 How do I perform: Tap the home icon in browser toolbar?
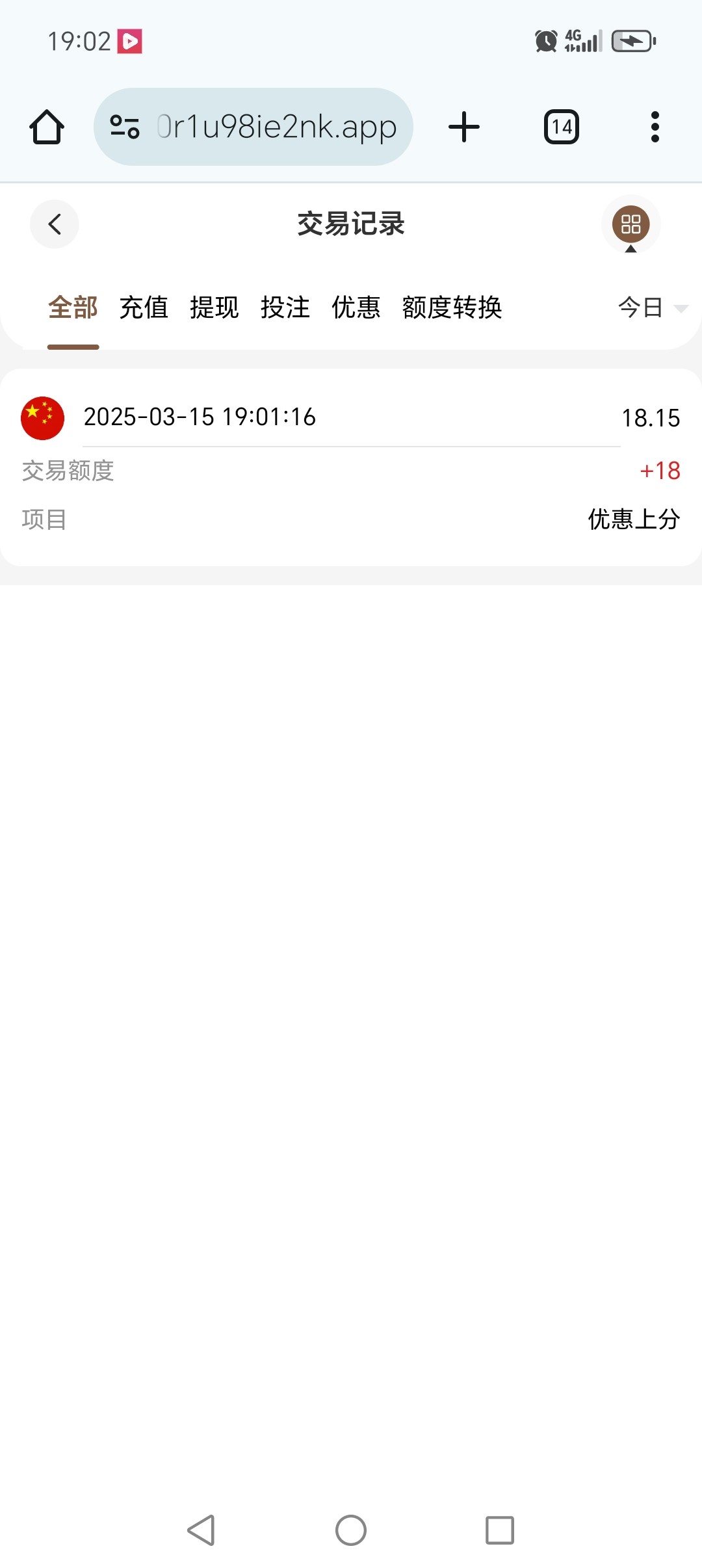[45, 127]
